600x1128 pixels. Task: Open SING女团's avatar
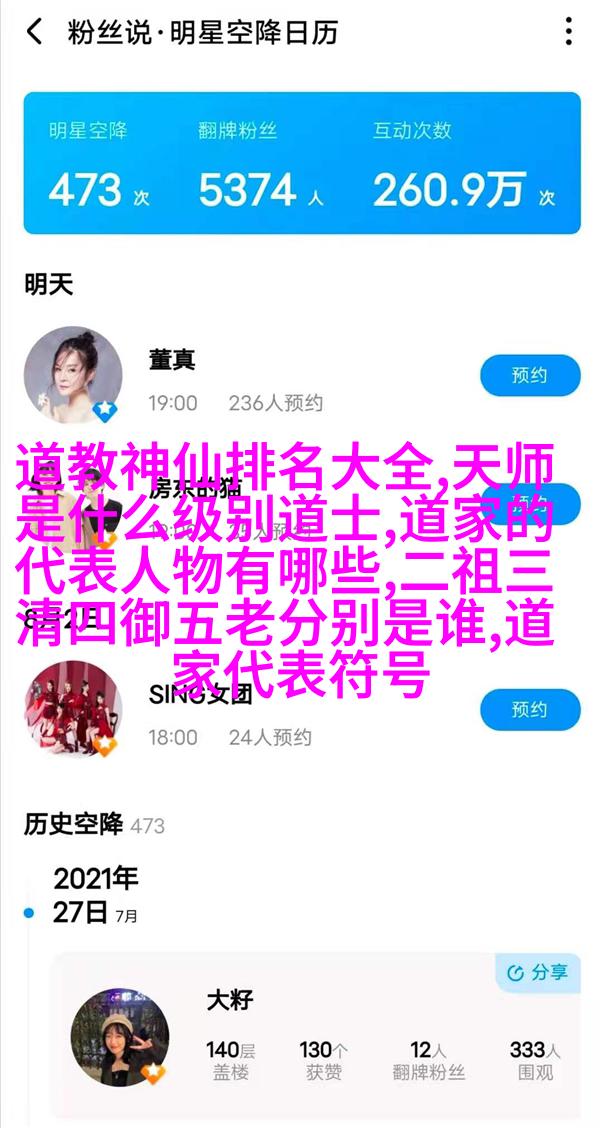[74, 708]
